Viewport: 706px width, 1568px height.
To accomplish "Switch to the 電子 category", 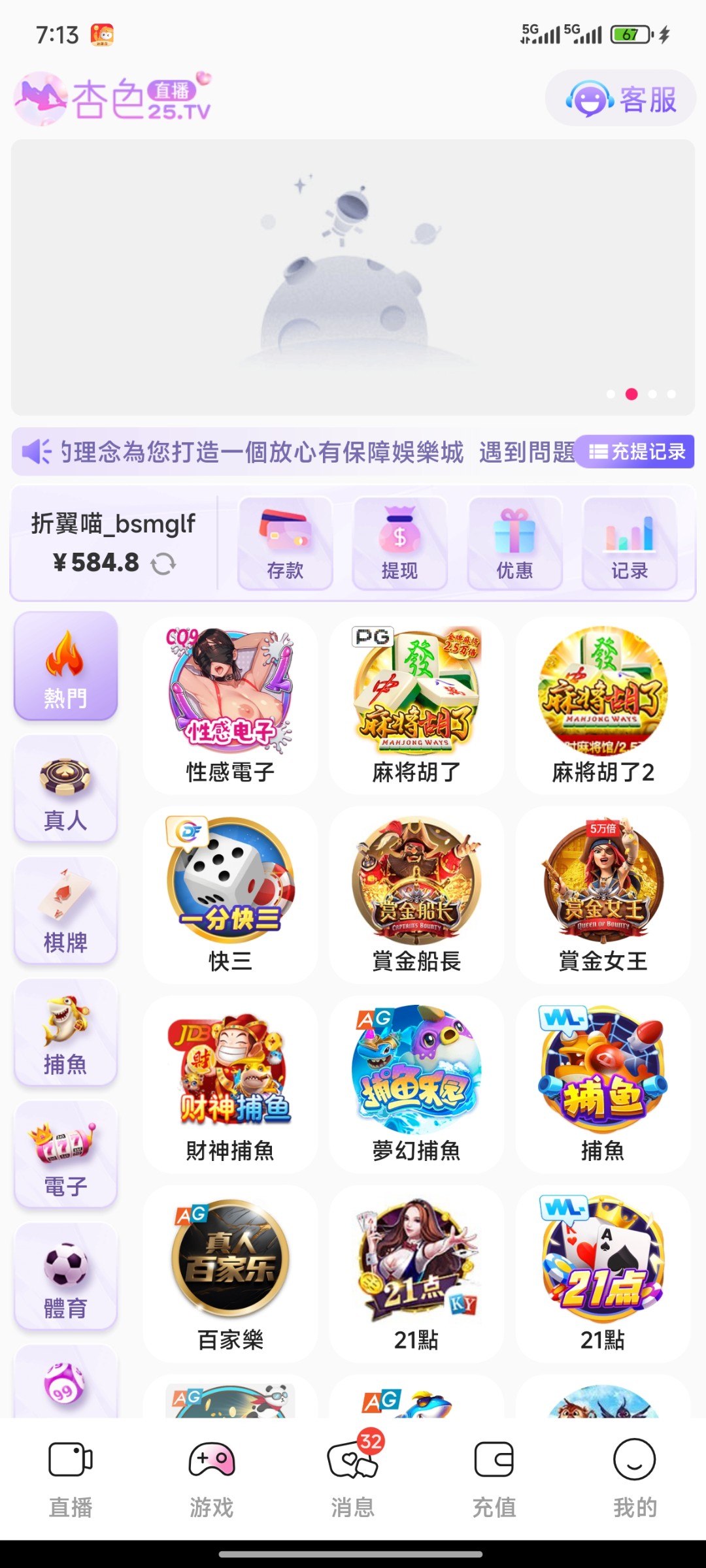I will [x=65, y=1155].
